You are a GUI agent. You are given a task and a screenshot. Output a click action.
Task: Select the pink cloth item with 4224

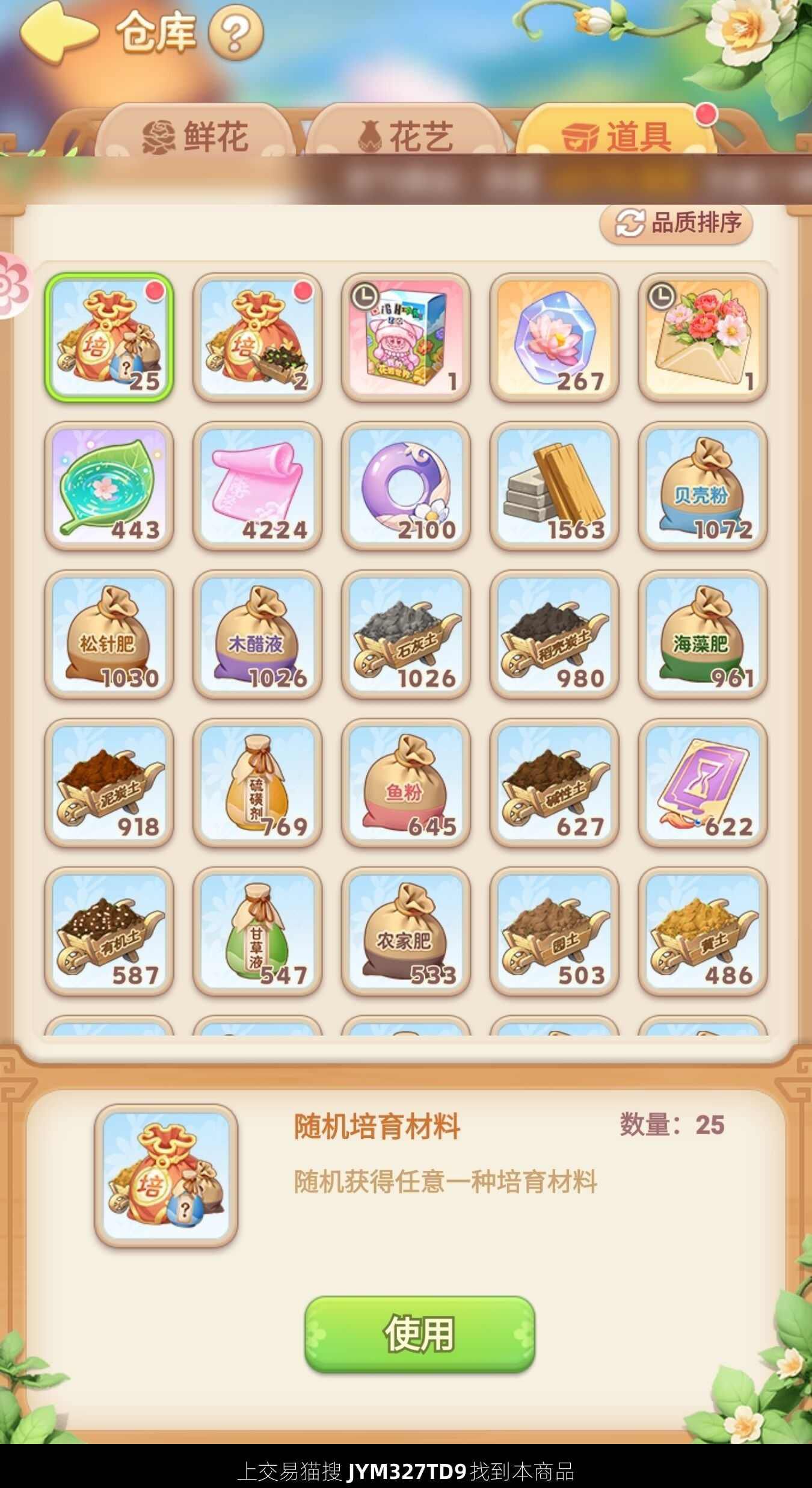(x=257, y=486)
